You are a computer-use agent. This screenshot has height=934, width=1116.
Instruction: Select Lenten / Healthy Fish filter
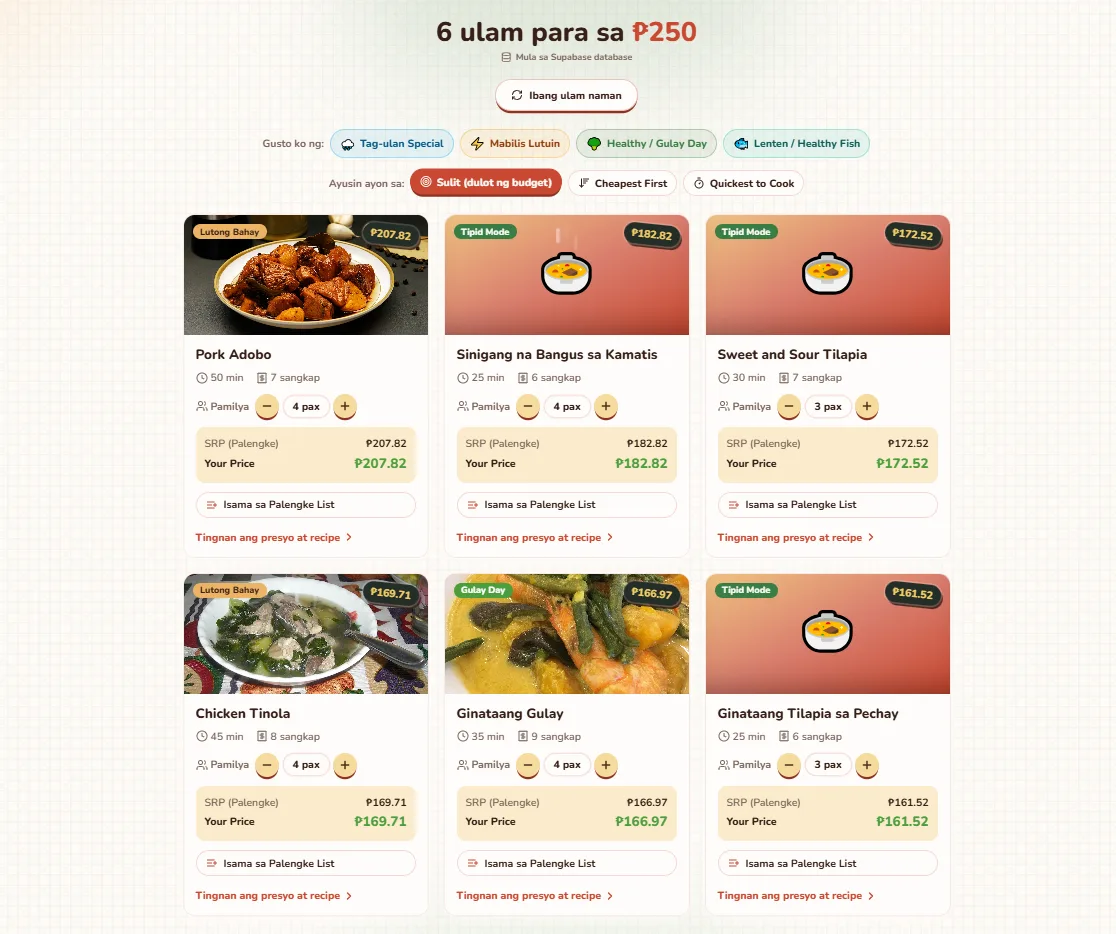click(x=796, y=143)
